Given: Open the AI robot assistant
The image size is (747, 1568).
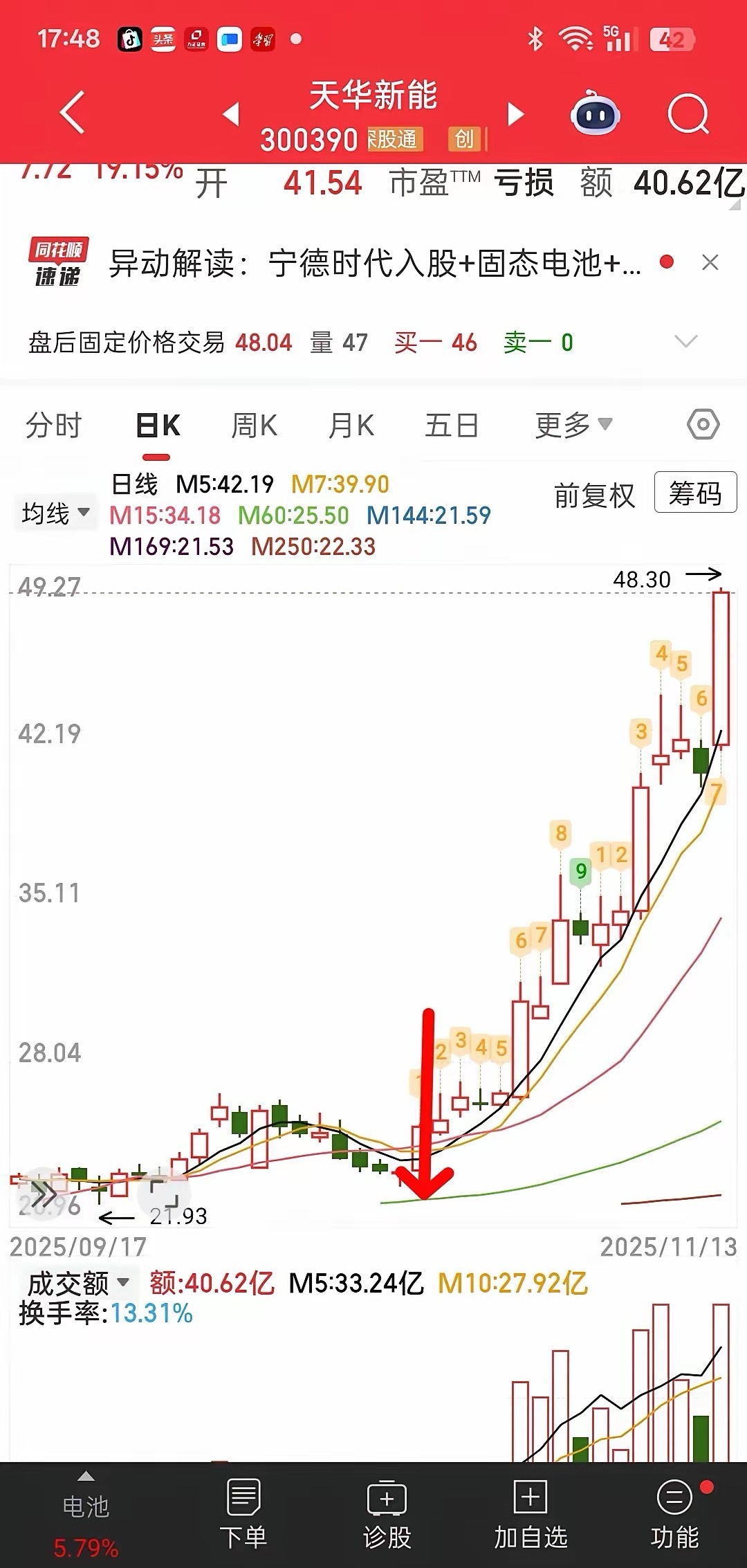Looking at the screenshot, I should 595,113.
